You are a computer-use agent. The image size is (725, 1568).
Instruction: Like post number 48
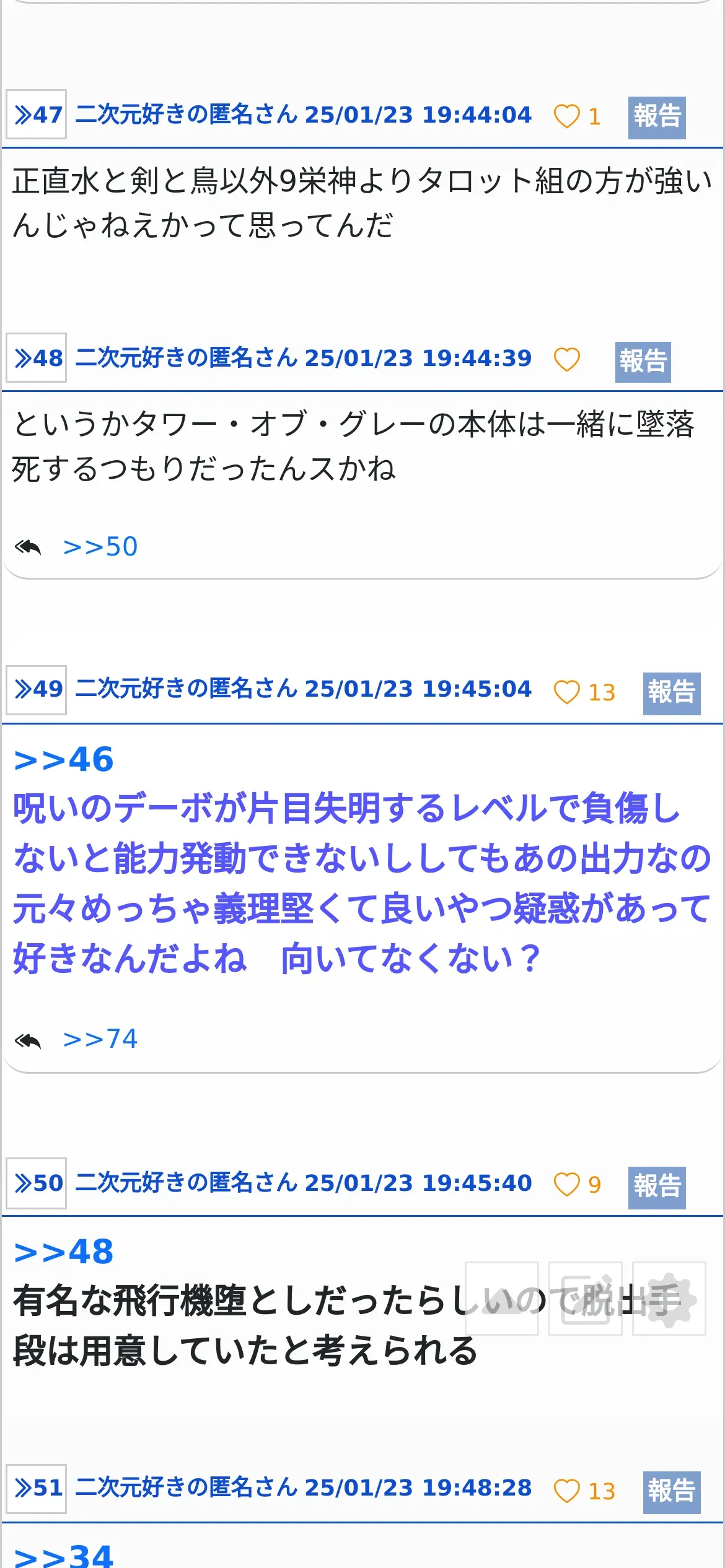566,359
